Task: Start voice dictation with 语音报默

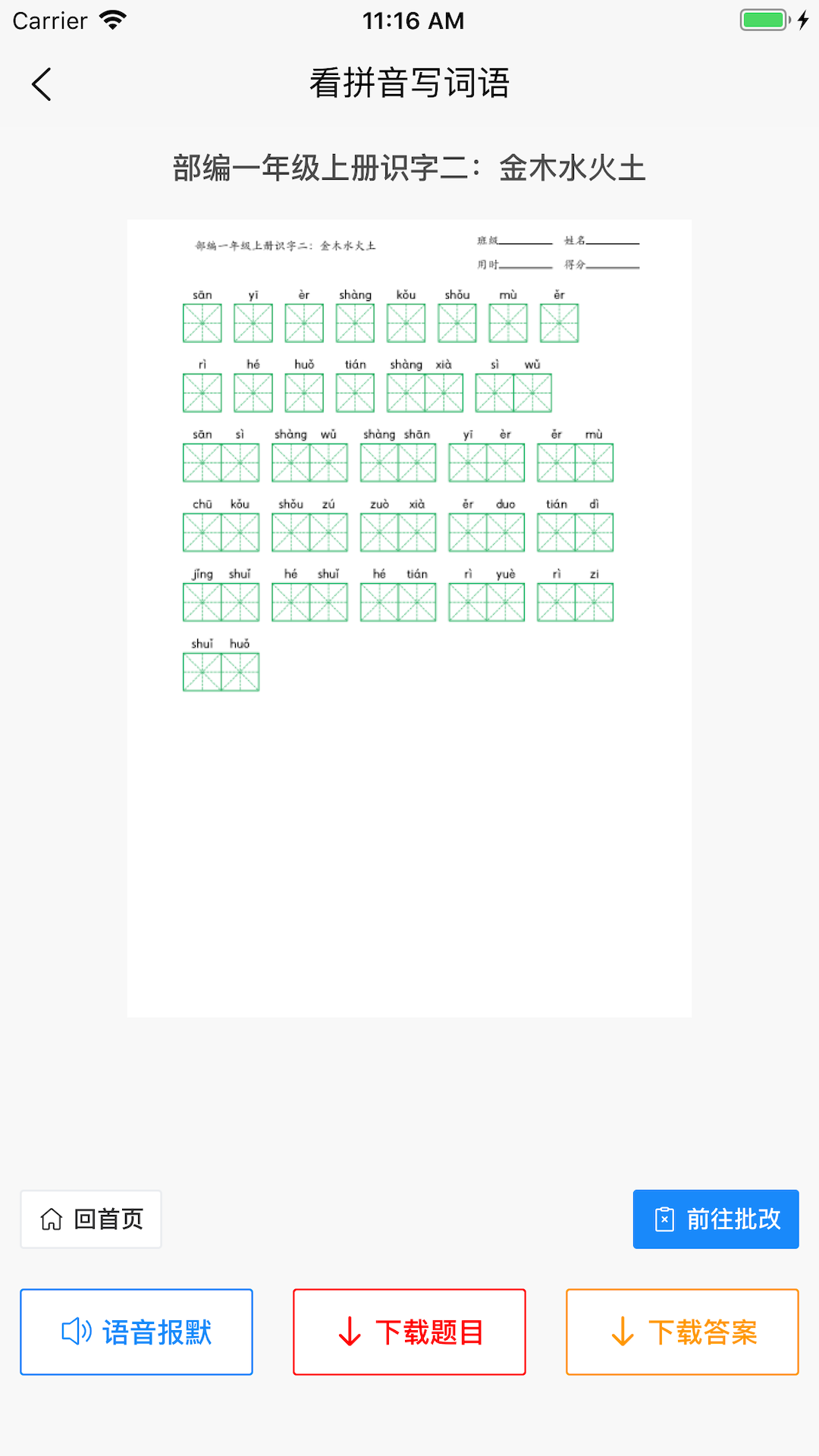Action: click(x=136, y=1332)
